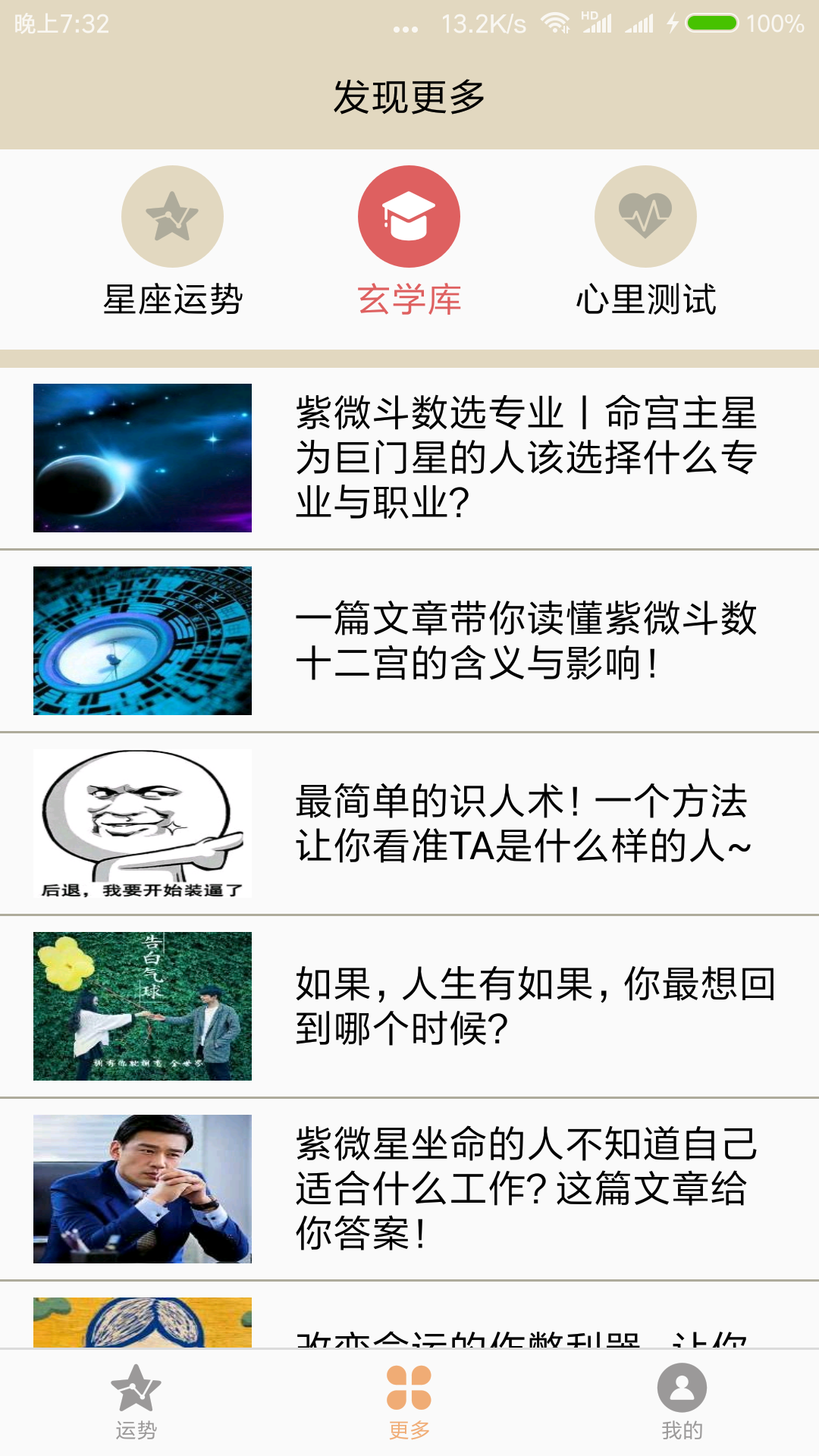Read the 紫微斗数选专业 article

tap(523, 456)
